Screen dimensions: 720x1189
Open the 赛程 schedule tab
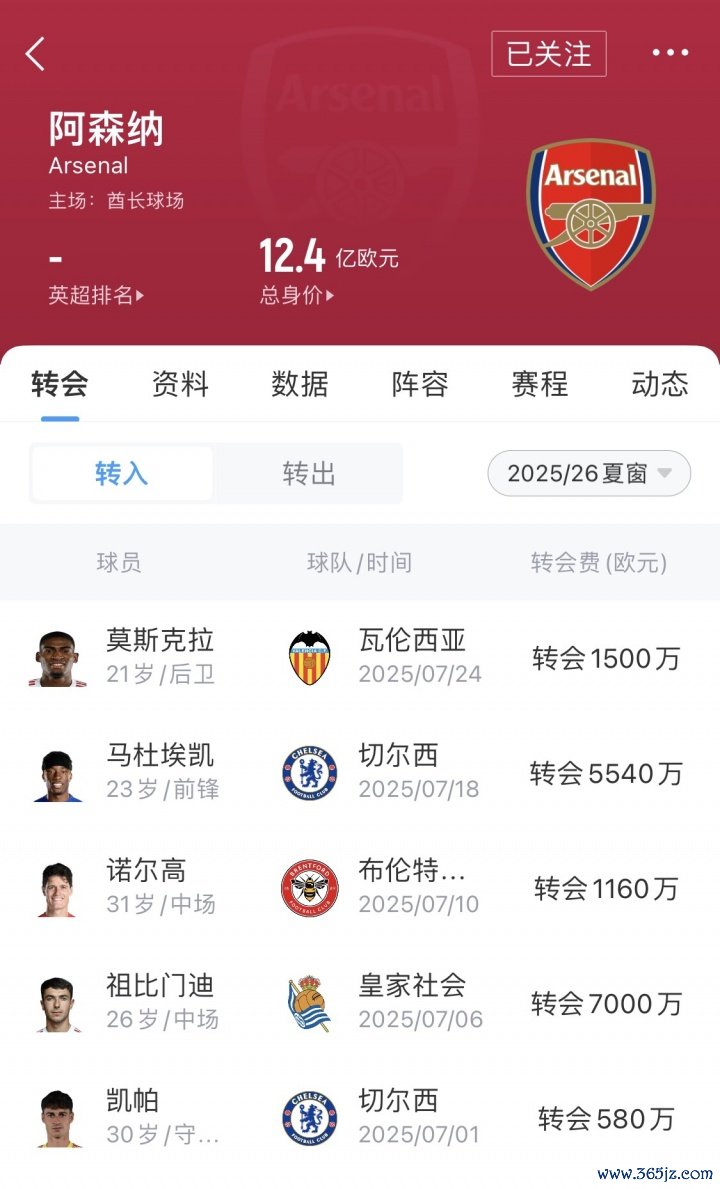[540, 384]
